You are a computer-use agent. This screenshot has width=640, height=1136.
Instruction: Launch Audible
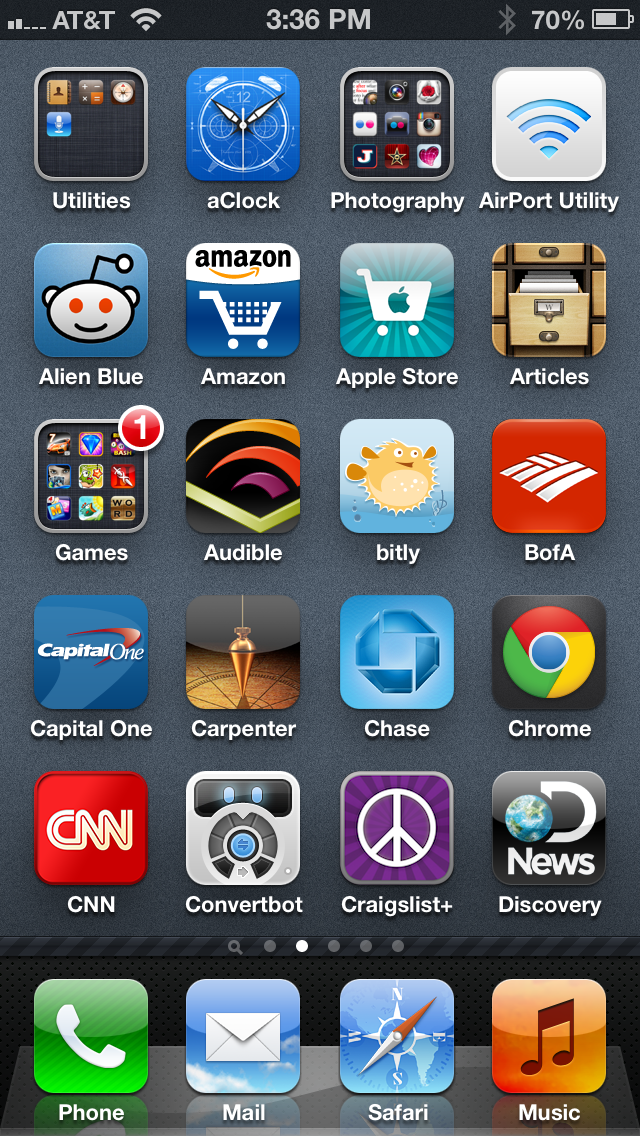pos(243,476)
